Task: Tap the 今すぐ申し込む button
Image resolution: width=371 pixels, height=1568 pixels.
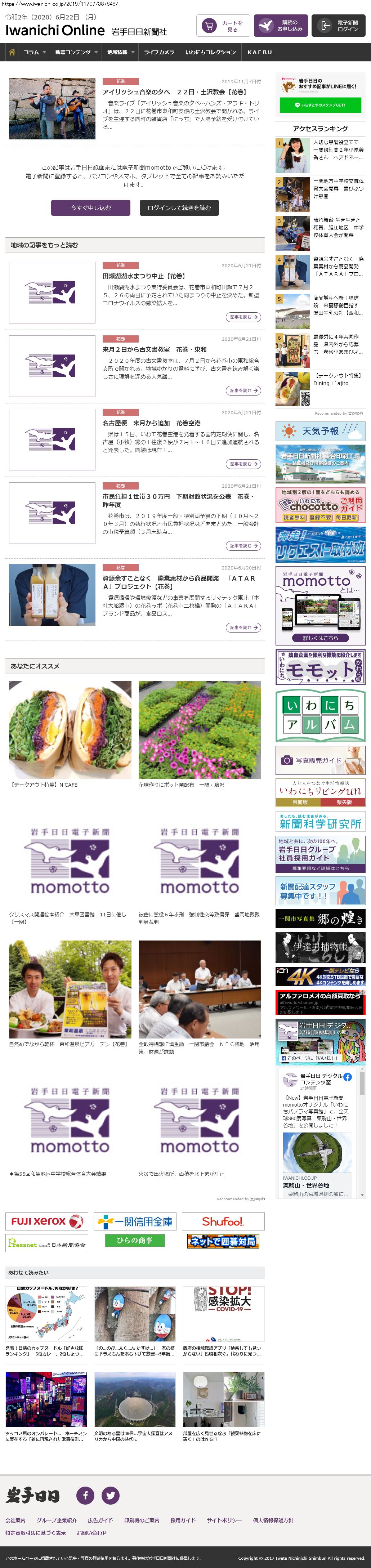Action: pyautogui.click(x=91, y=208)
